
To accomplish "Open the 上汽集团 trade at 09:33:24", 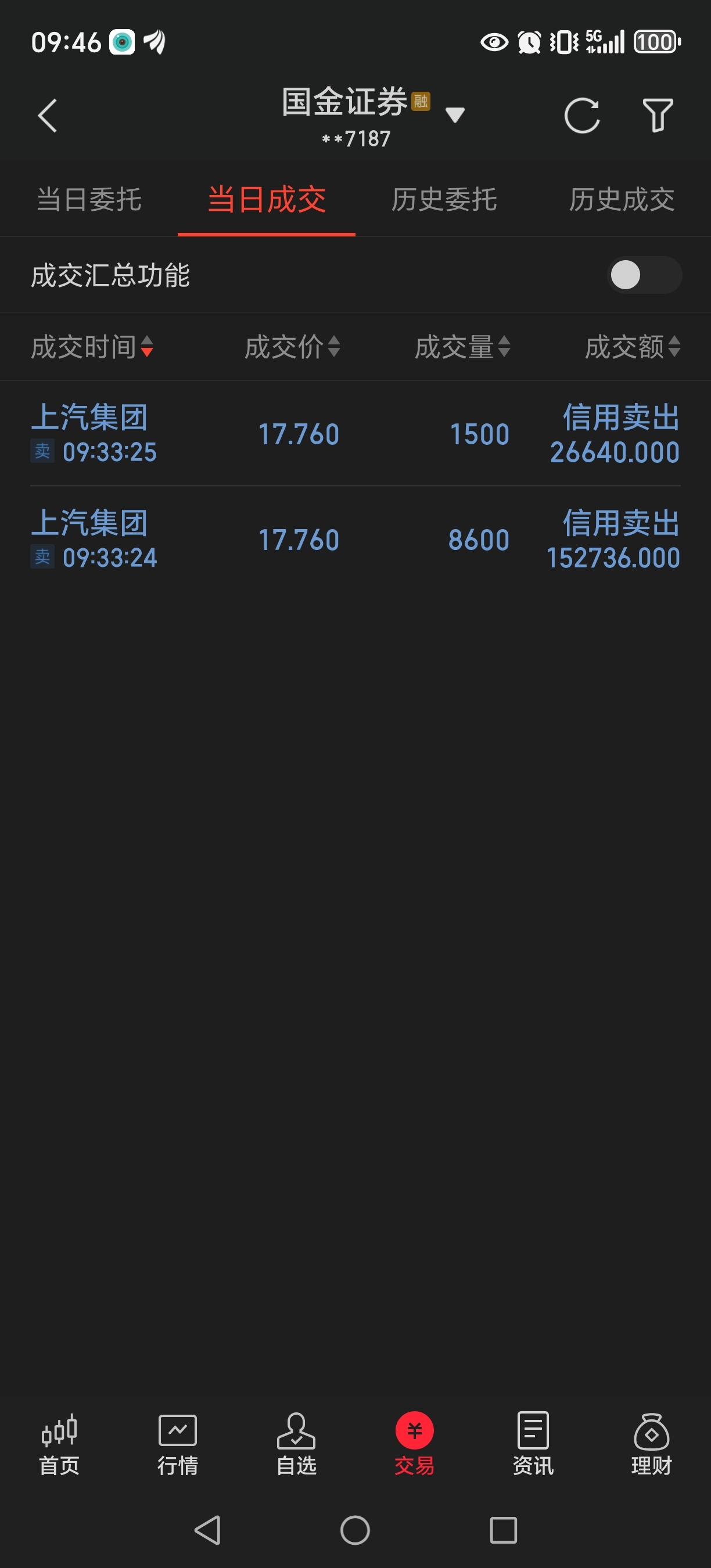I will [355, 540].
